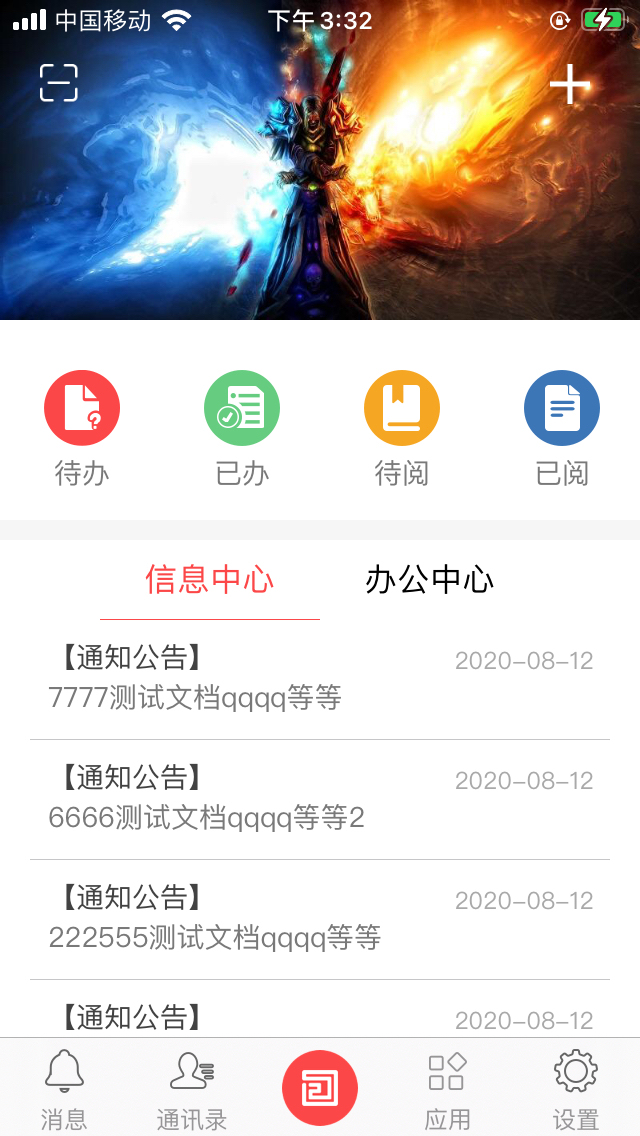640x1136 pixels.
Task: Open the notice 222555测试文档qqqq等等
Action: (x=320, y=919)
